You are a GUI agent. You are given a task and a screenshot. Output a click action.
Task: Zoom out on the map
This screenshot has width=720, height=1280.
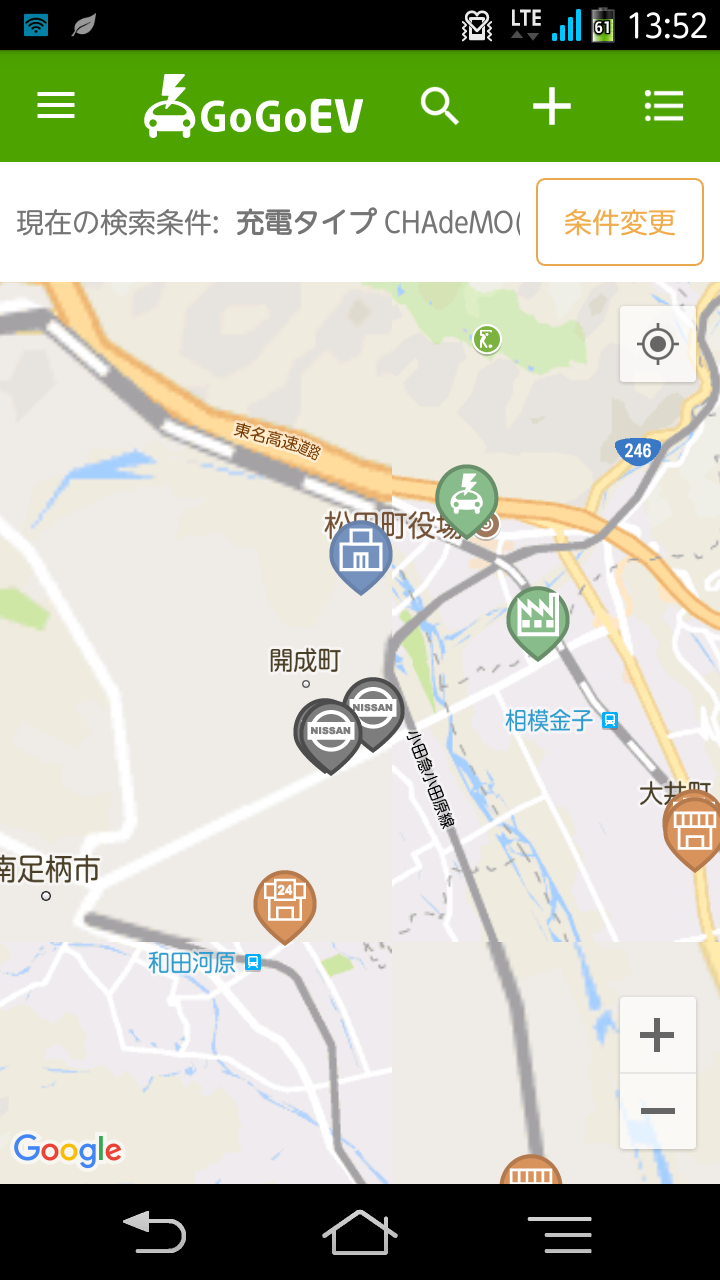(x=657, y=1111)
